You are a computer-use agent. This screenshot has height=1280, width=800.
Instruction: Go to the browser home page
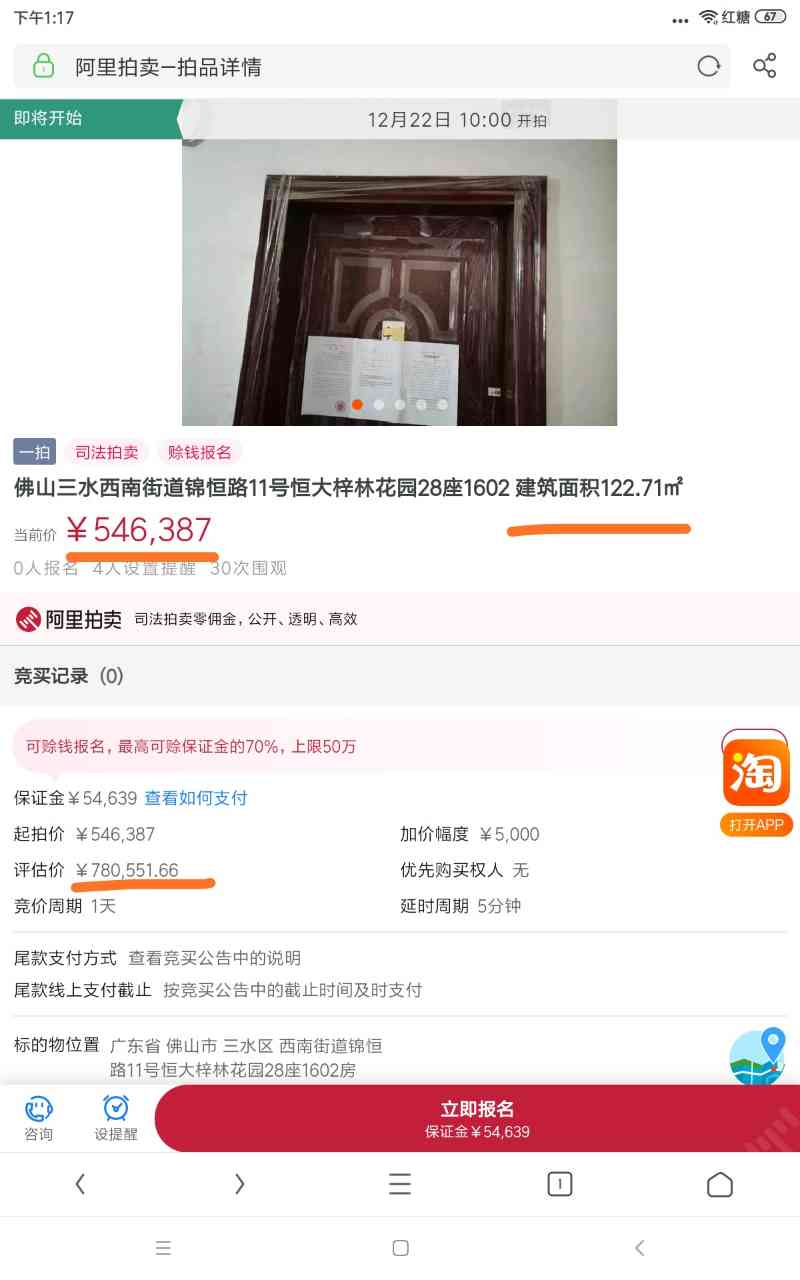tap(720, 1185)
